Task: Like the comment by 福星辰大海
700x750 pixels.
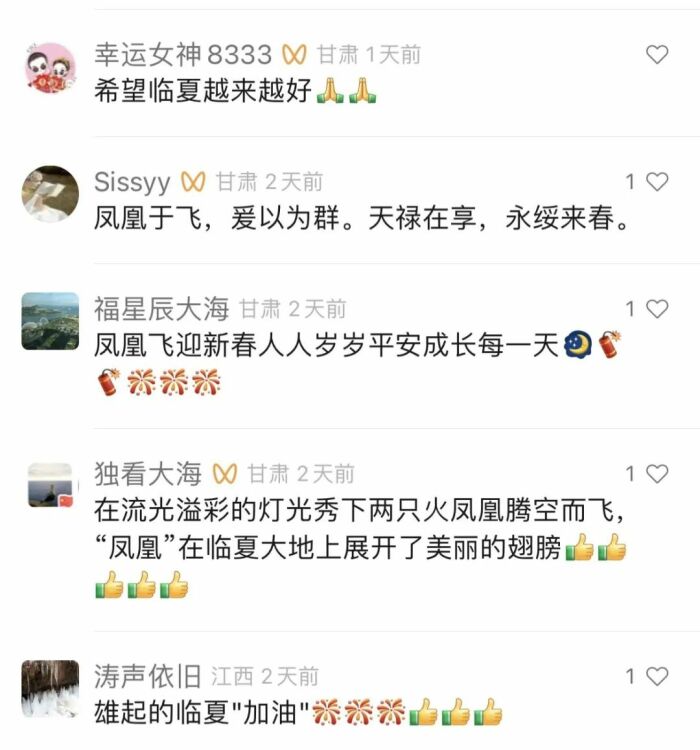Action: 657,309
